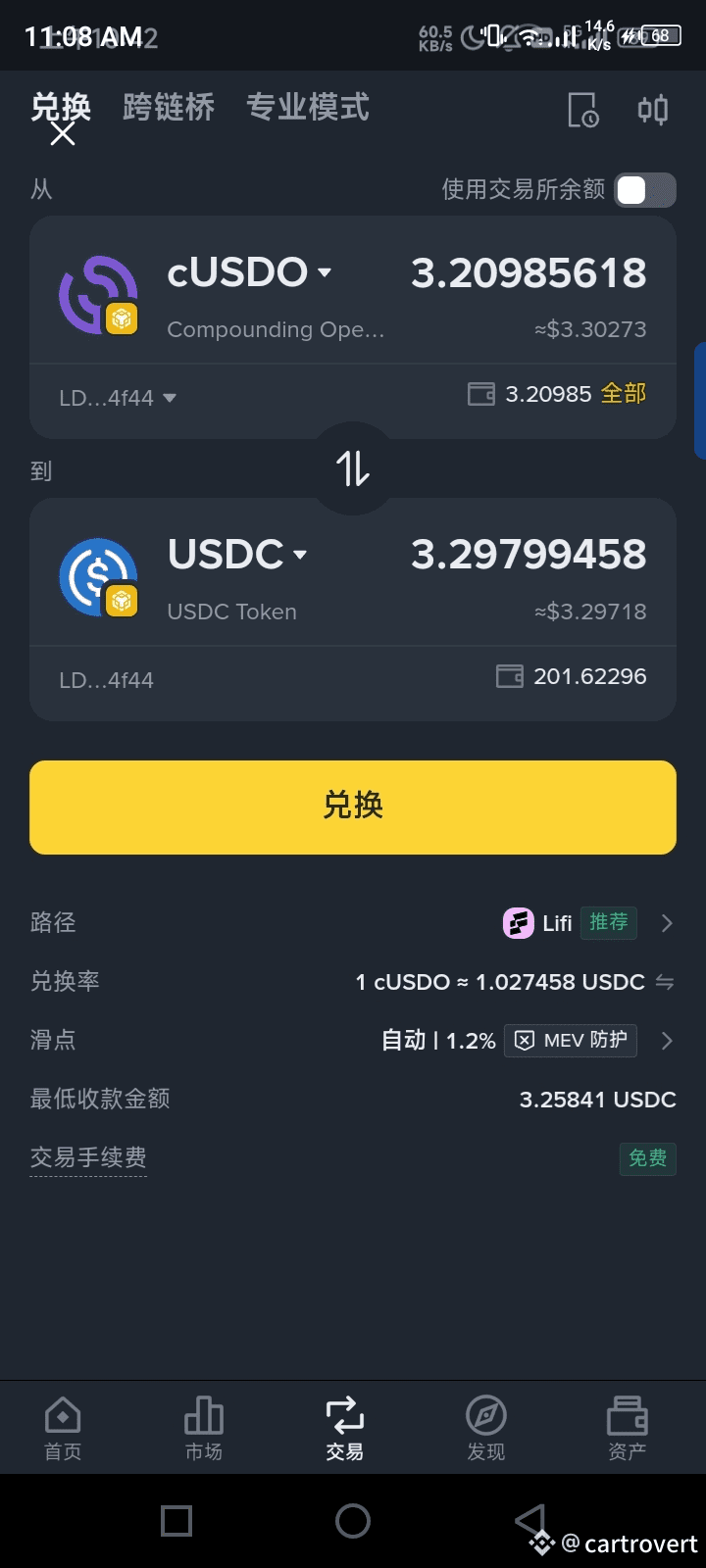Image resolution: width=706 pixels, height=1568 pixels.
Task: Switch to the 跨链桥 tab
Action: pos(169,107)
